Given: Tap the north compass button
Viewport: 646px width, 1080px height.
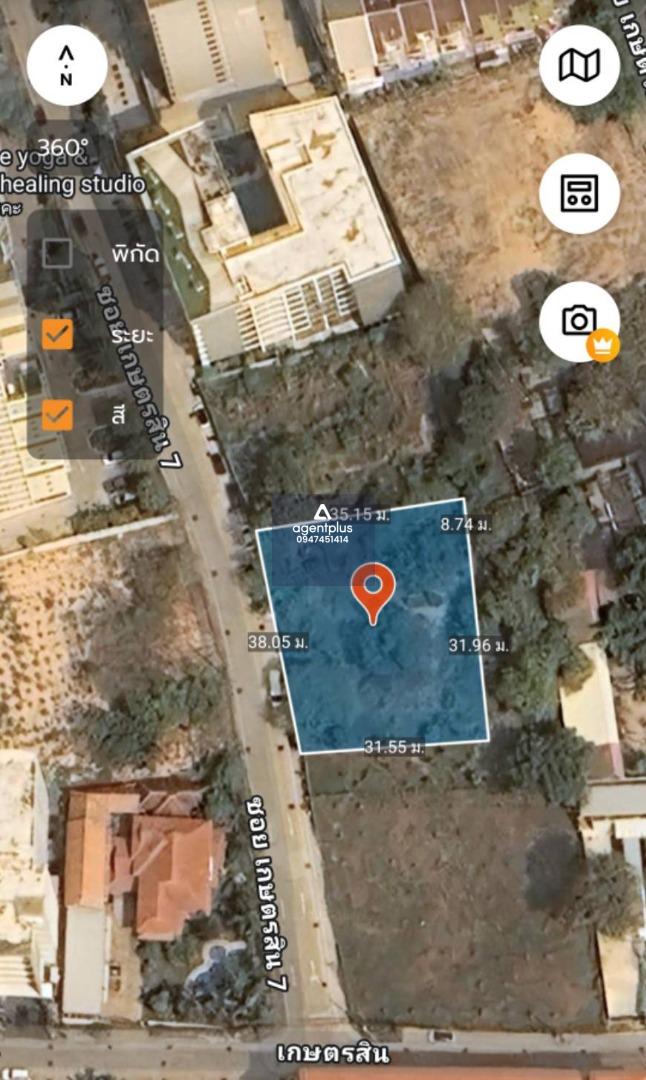Looking at the screenshot, I should (66, 66).
